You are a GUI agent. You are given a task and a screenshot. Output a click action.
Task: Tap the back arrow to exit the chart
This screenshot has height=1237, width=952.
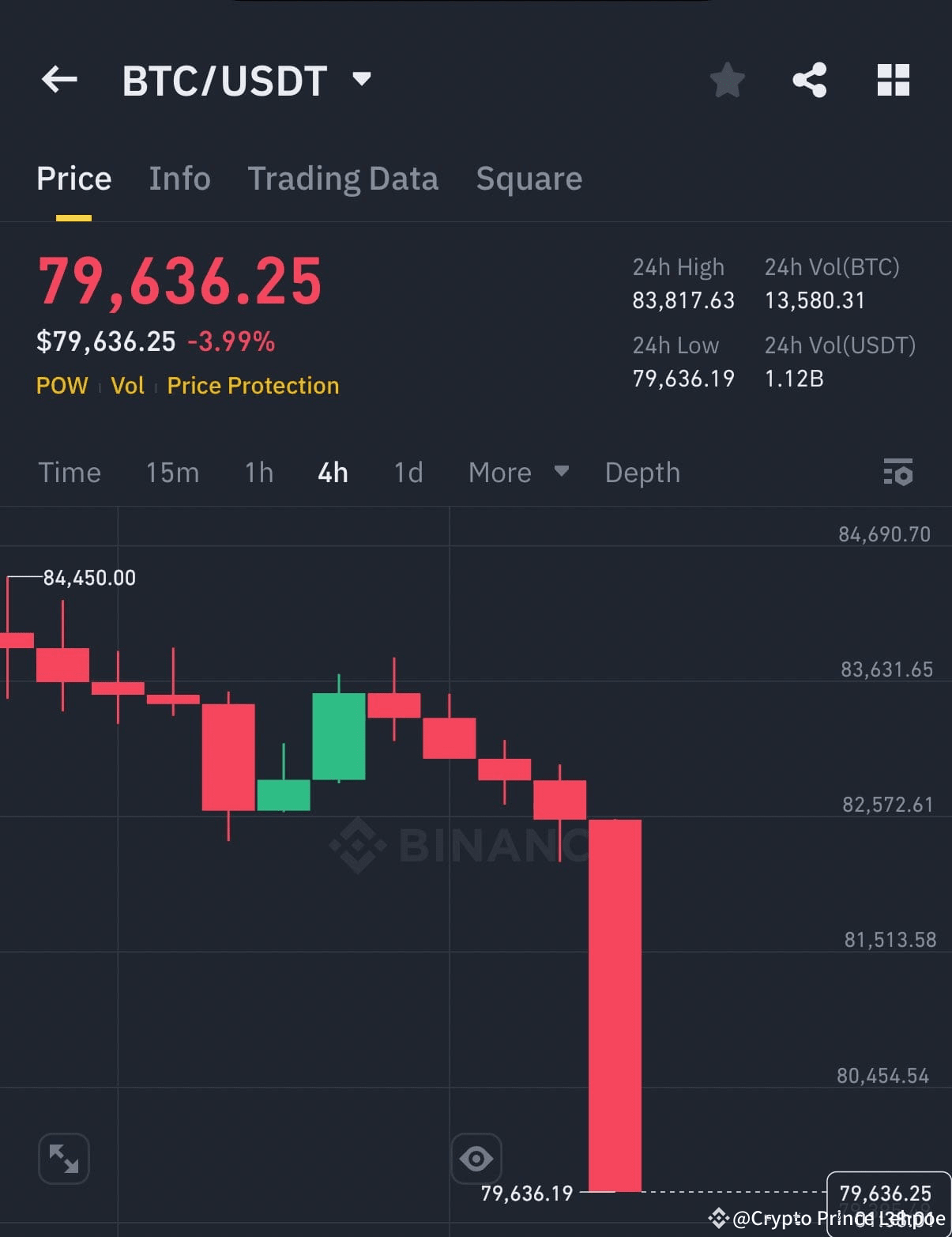(59, 79)
